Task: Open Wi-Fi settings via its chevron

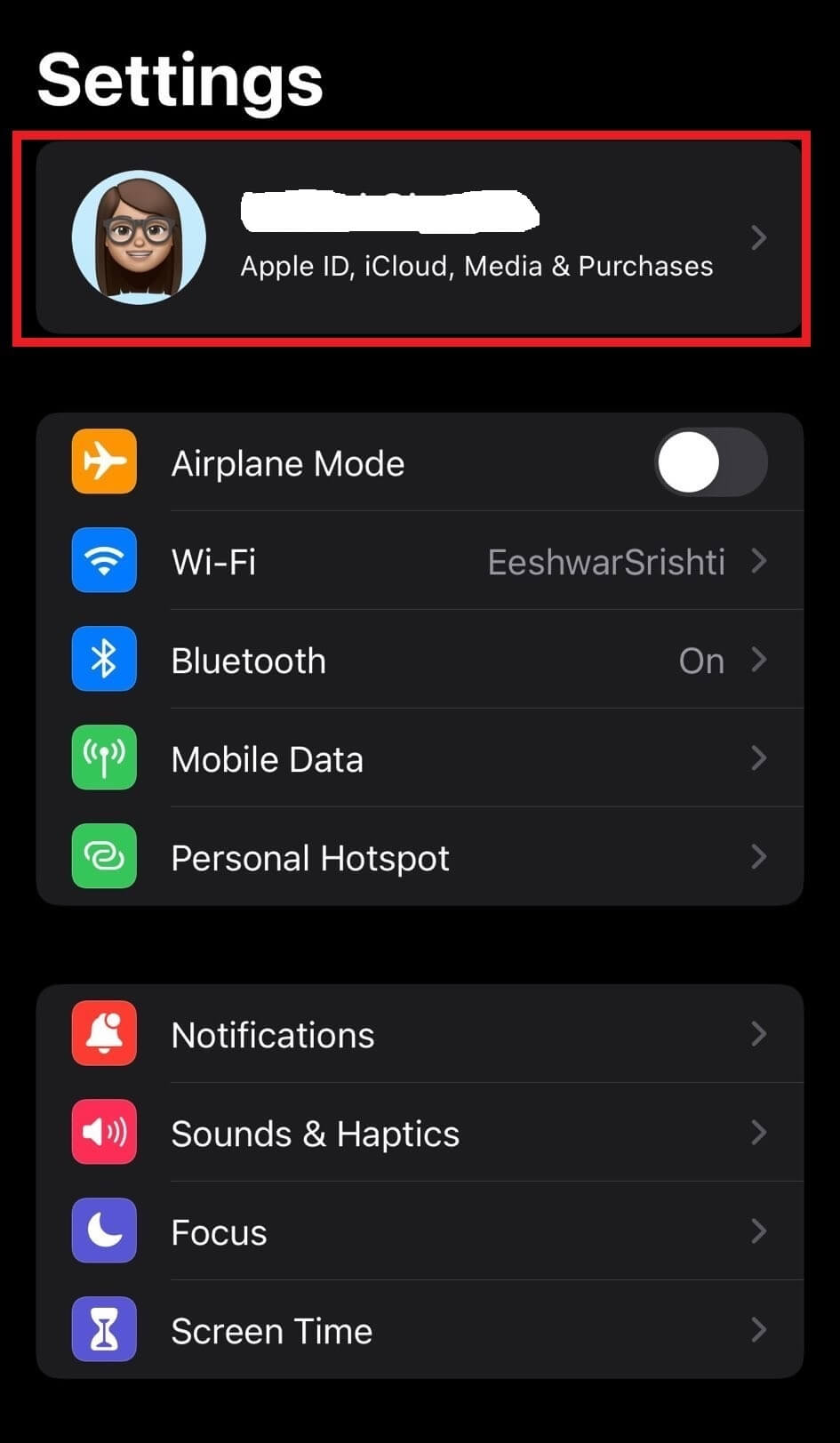Action: [x=760, y=560]
